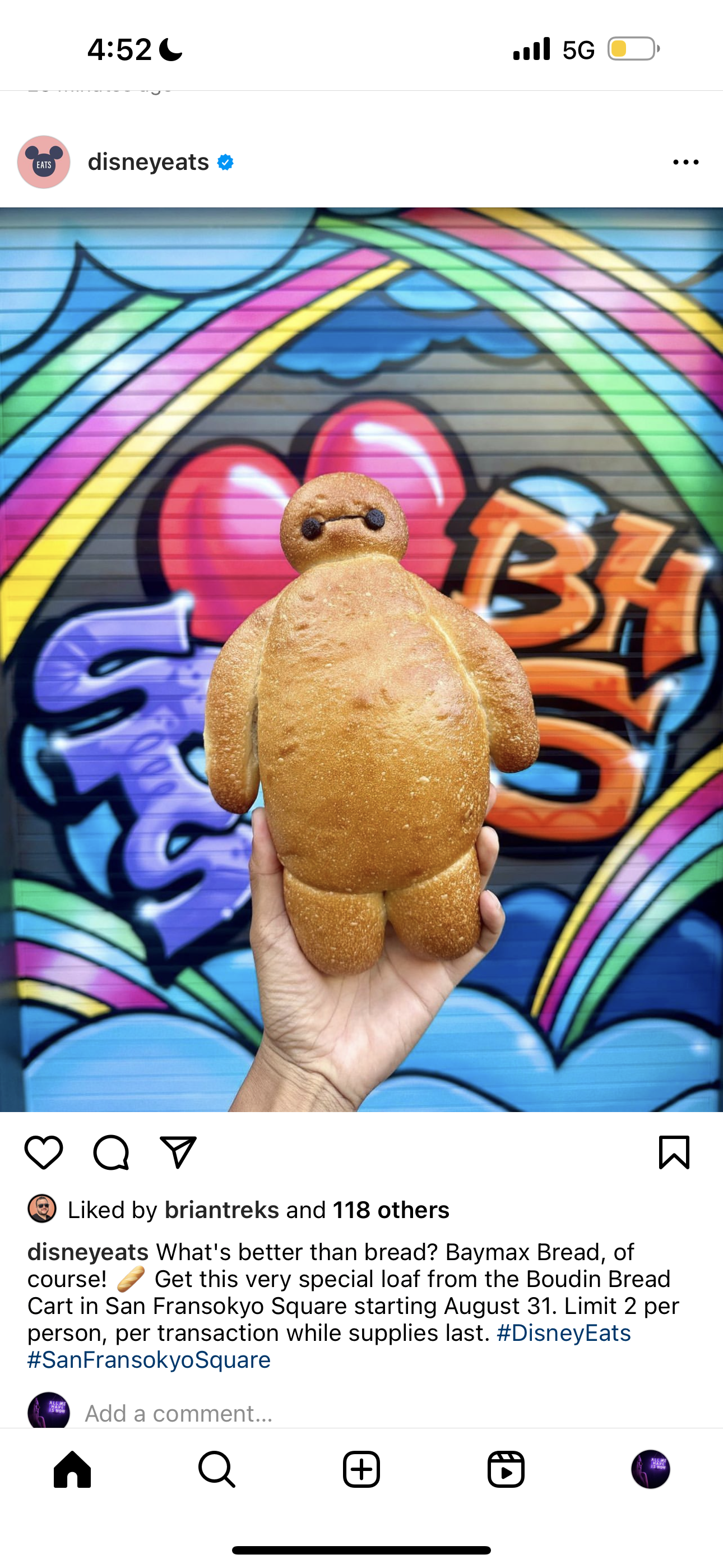Open your profile tab avatar
This screenshot has height=1568, width=723.
pyautogui.click(x=651, y=1469)
